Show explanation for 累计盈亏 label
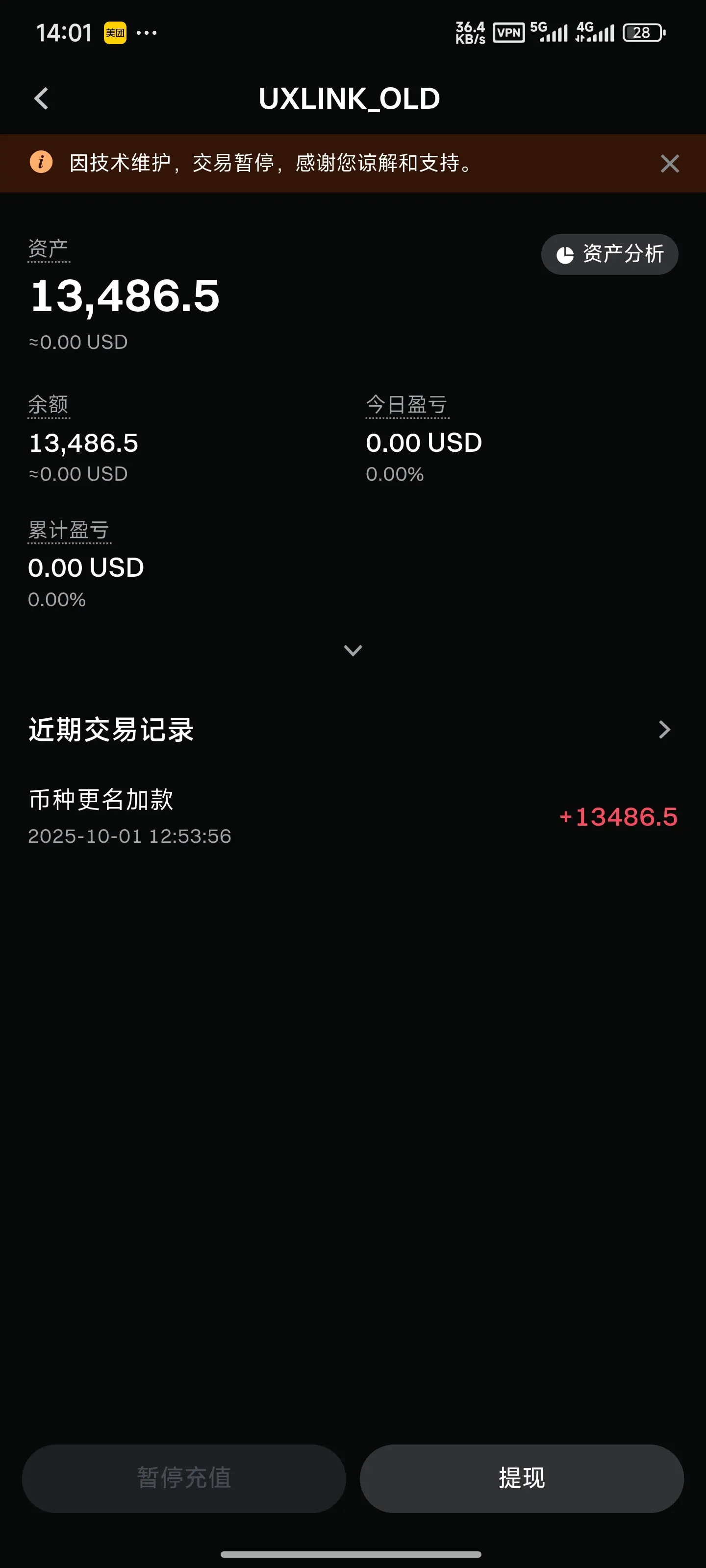Viewport: 706px width, 1568px height. tap(69, 530)
